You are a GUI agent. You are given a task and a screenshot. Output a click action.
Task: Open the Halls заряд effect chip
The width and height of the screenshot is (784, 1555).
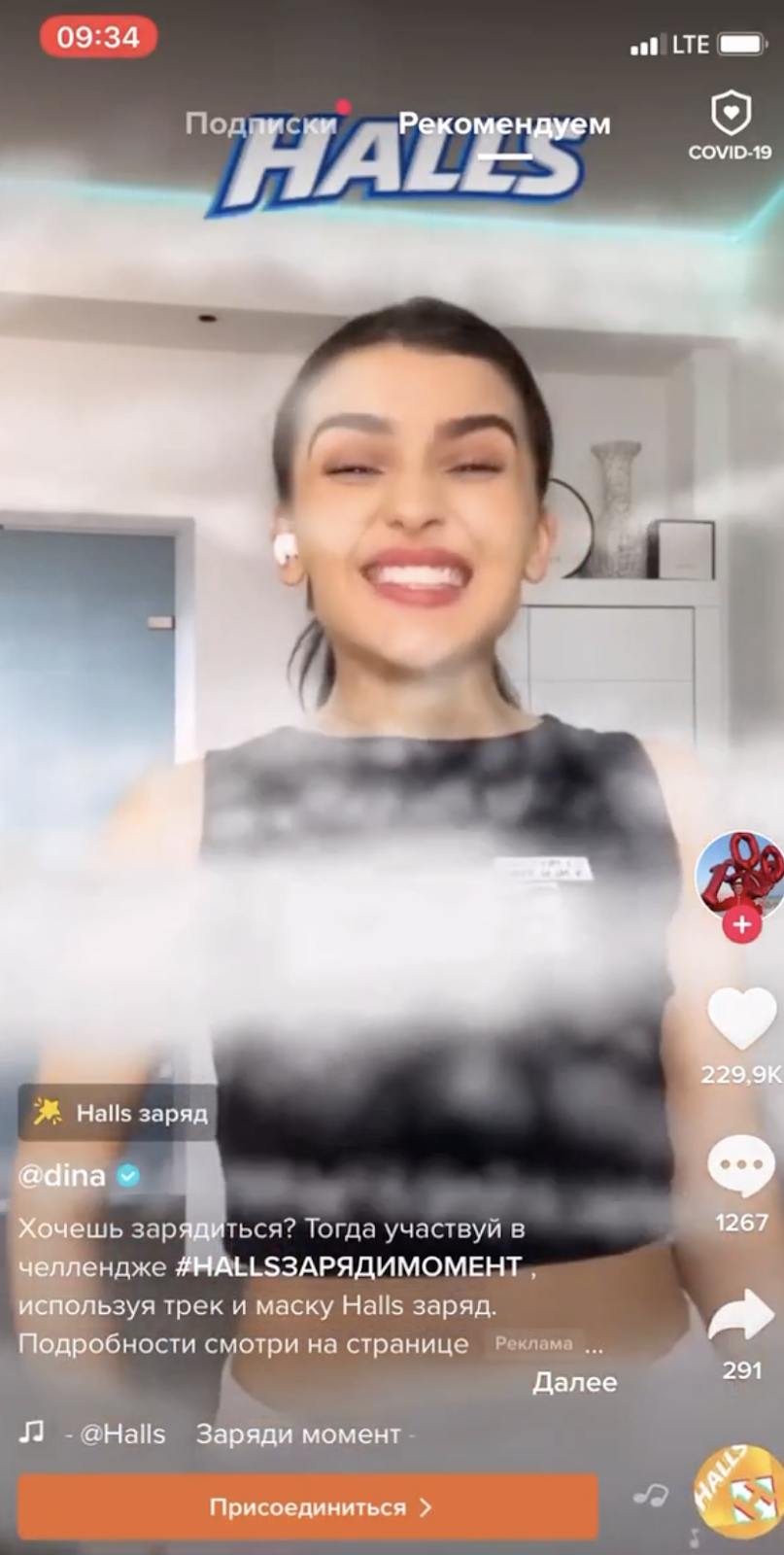click(119, 1113)
